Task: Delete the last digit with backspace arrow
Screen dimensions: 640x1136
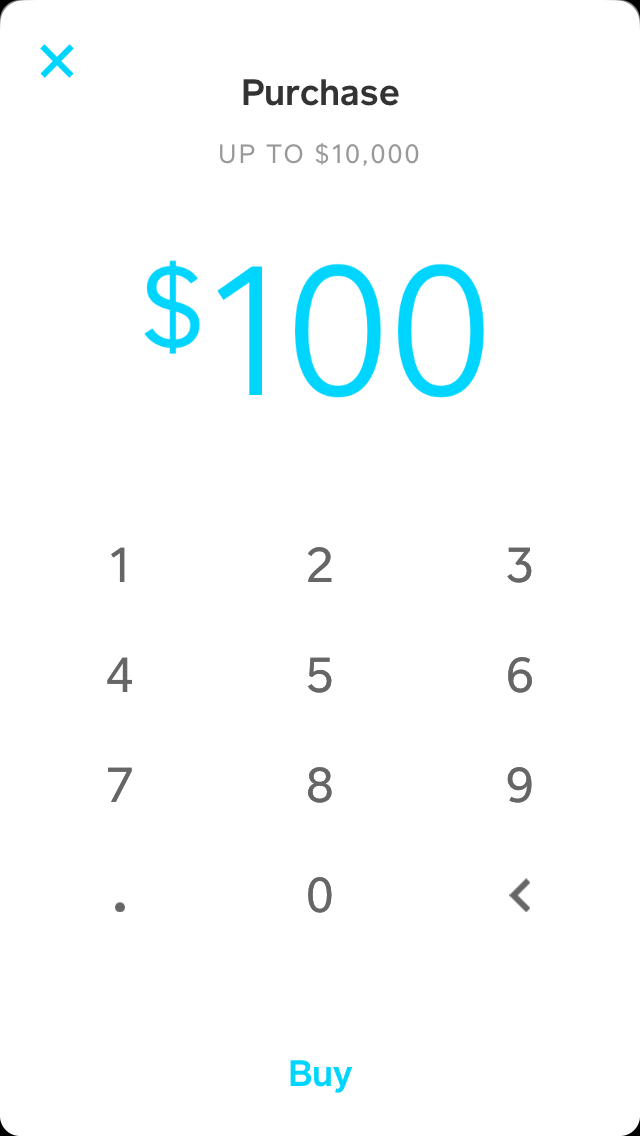Action: 519,896
